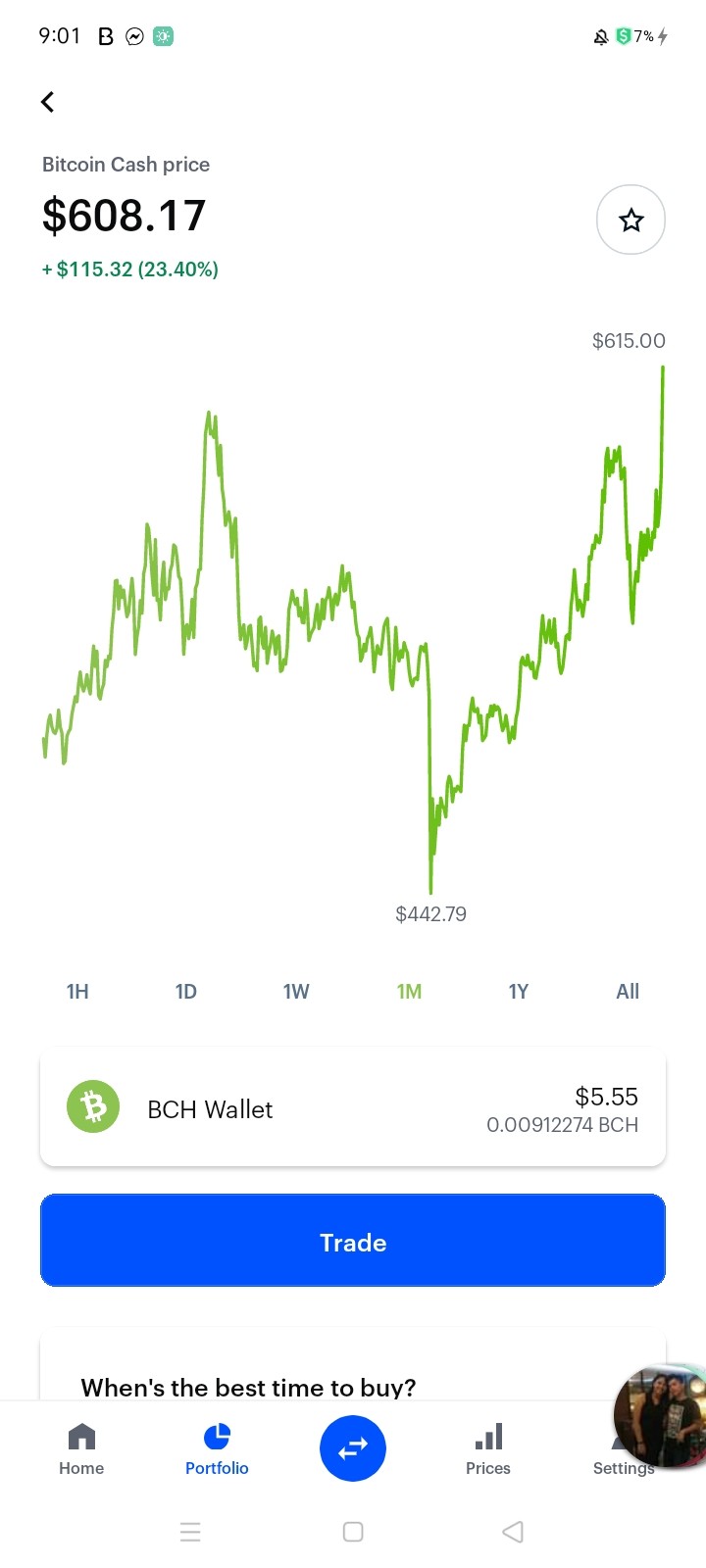706x1568 pixels.
Task: Tap the blue Trade button
Action: pyautogui.click(x=353, y=1241)
